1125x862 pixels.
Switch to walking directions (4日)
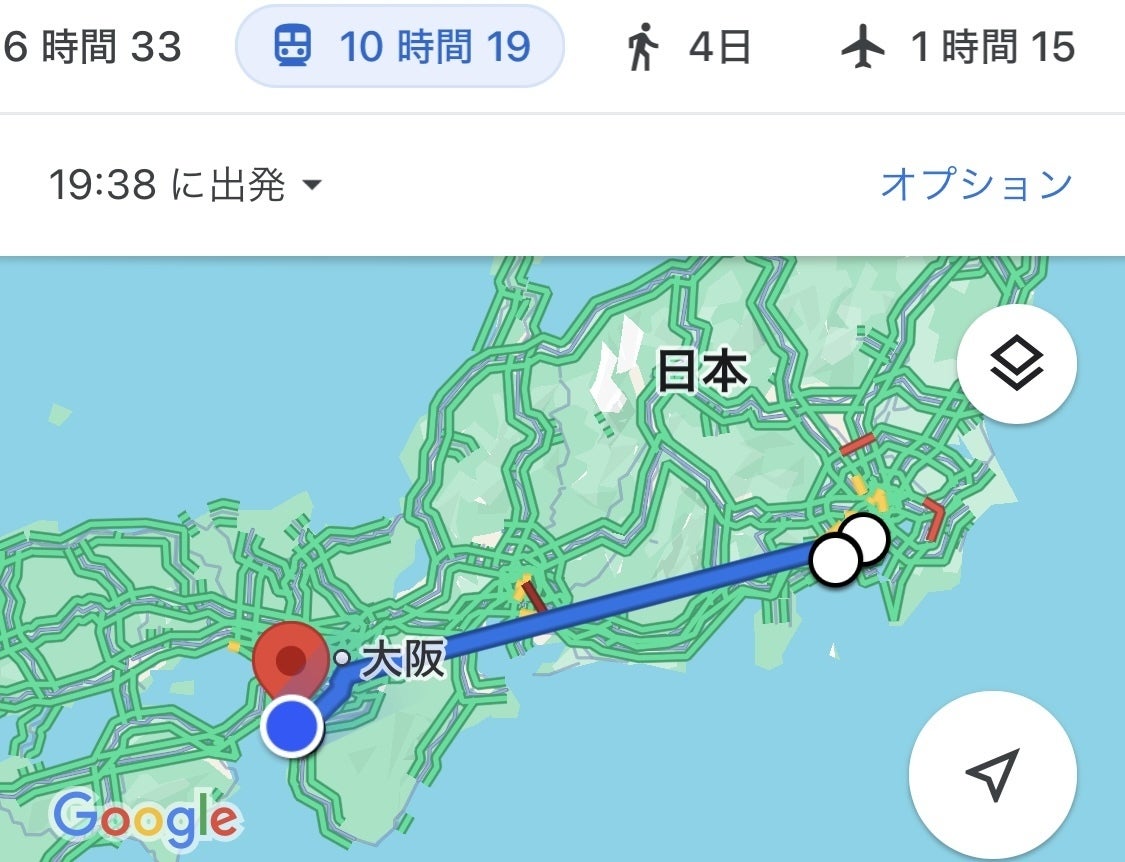coord(690,48)
